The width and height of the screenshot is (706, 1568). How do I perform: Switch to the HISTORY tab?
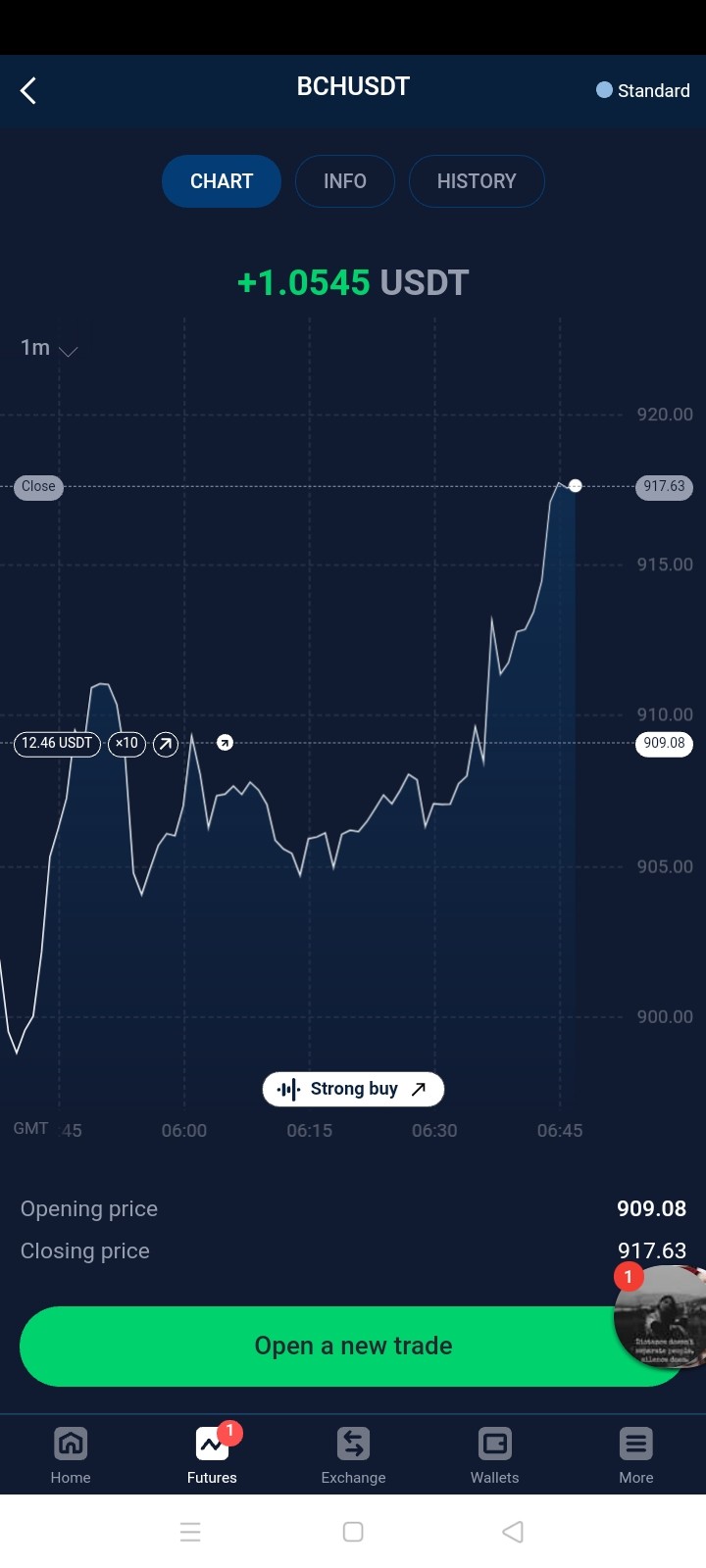point(477,181)
